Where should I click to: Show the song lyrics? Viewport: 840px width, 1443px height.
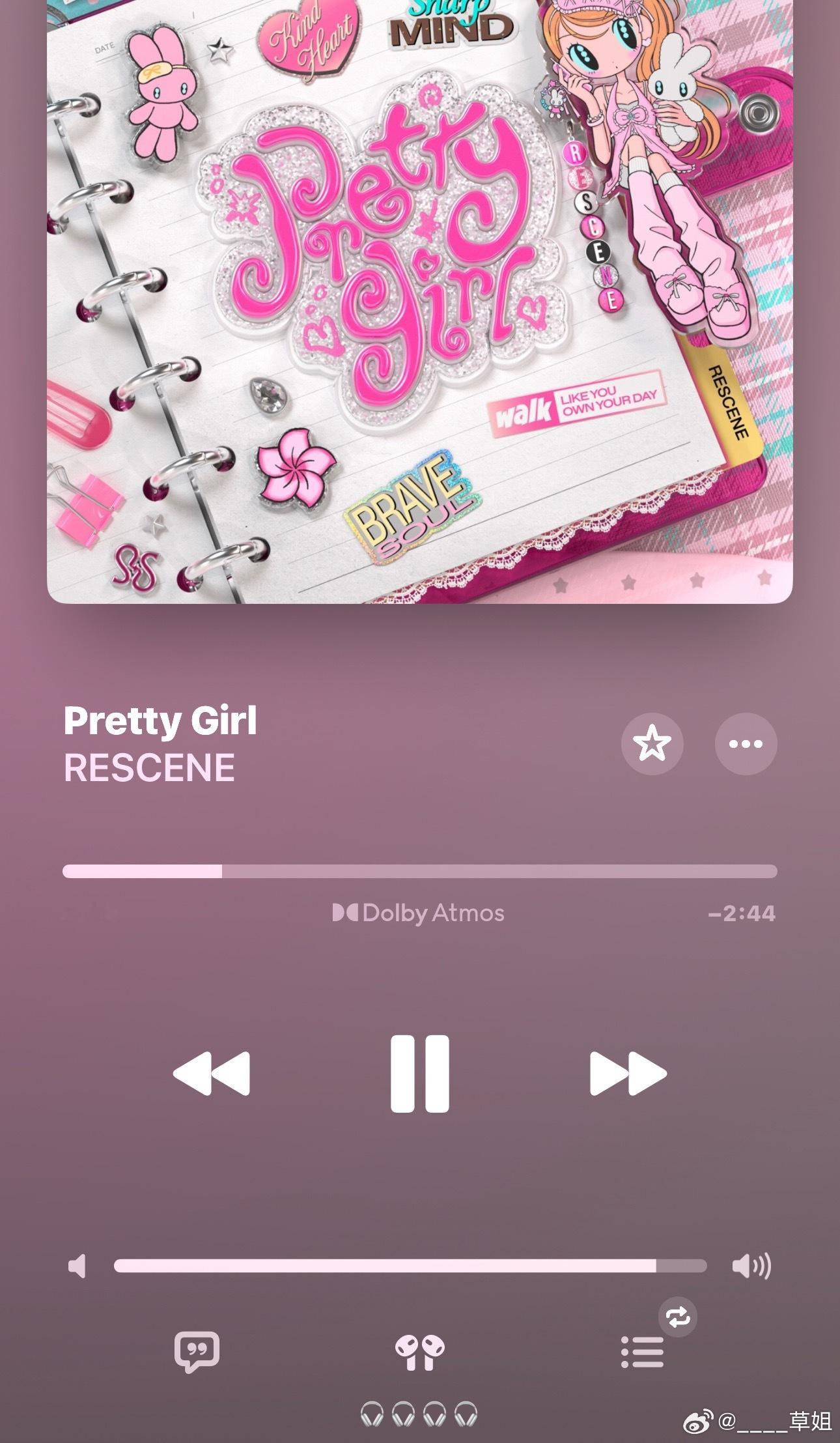(197, 1352)
